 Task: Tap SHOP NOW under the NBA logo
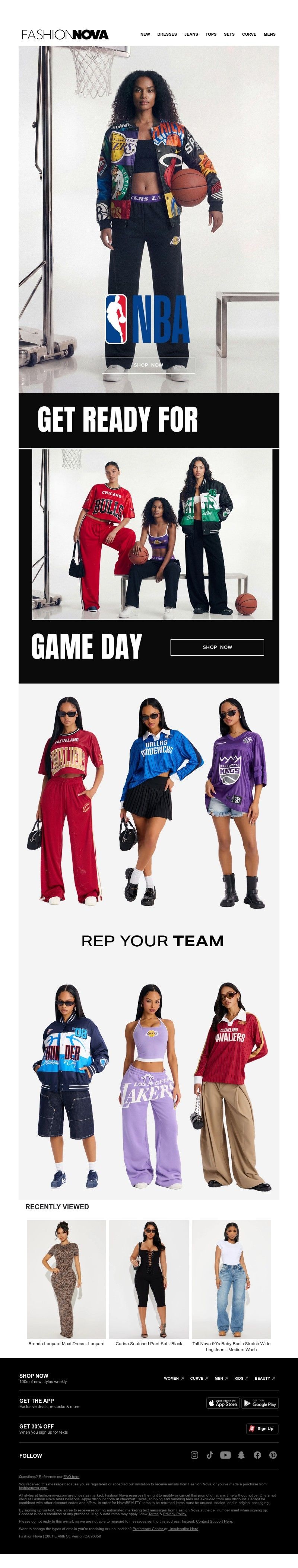[148, 365]
